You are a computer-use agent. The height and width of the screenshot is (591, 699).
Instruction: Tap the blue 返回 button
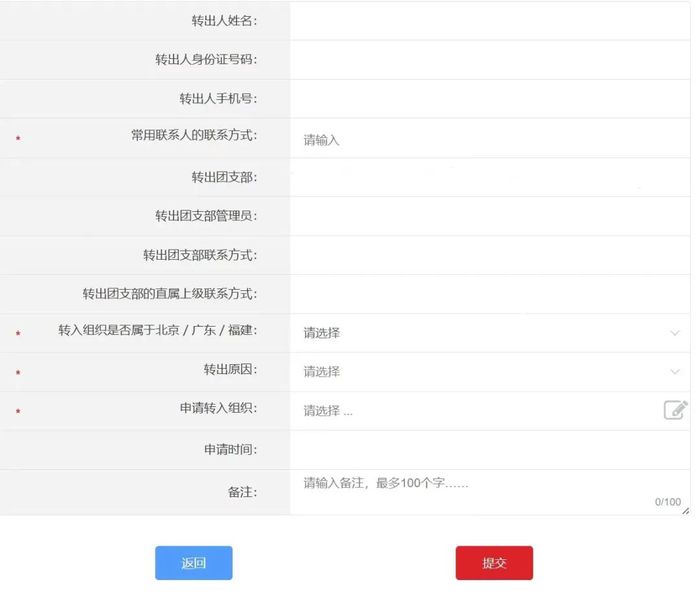tap(194, 563)
